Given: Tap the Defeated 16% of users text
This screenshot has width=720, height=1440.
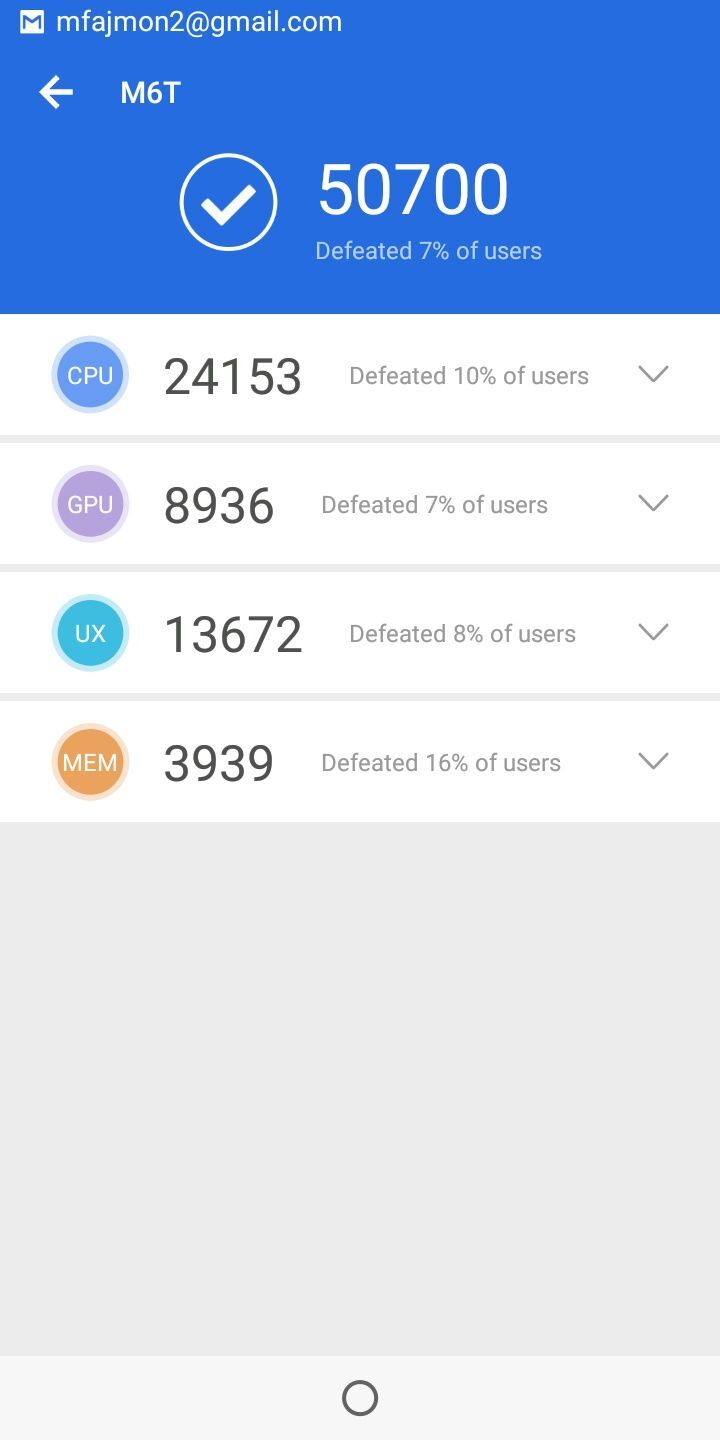Looking at the screenshot, I should point(440,762).
